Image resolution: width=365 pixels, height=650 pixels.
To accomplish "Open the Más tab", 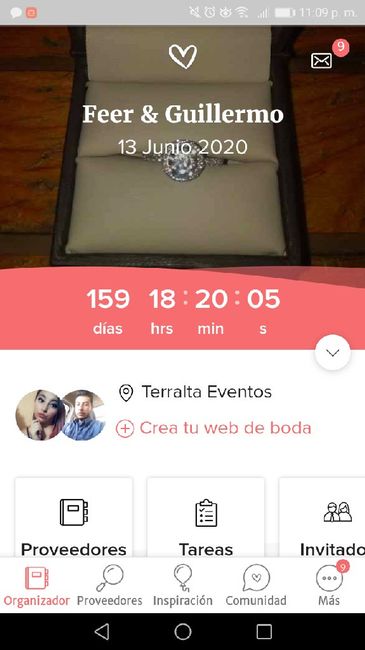I will (x=329, y=586).
